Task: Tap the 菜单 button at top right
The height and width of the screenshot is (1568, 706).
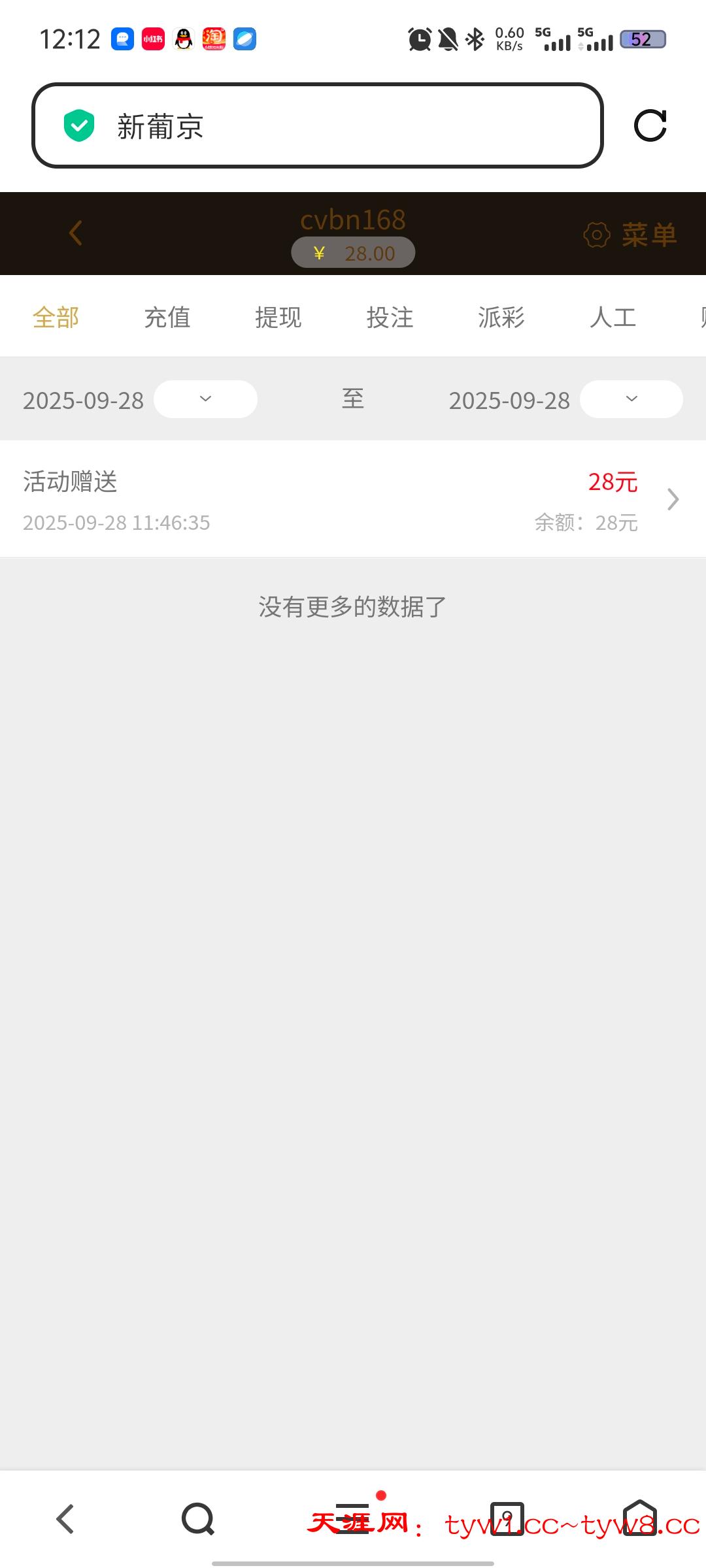Action: (648, 234)
